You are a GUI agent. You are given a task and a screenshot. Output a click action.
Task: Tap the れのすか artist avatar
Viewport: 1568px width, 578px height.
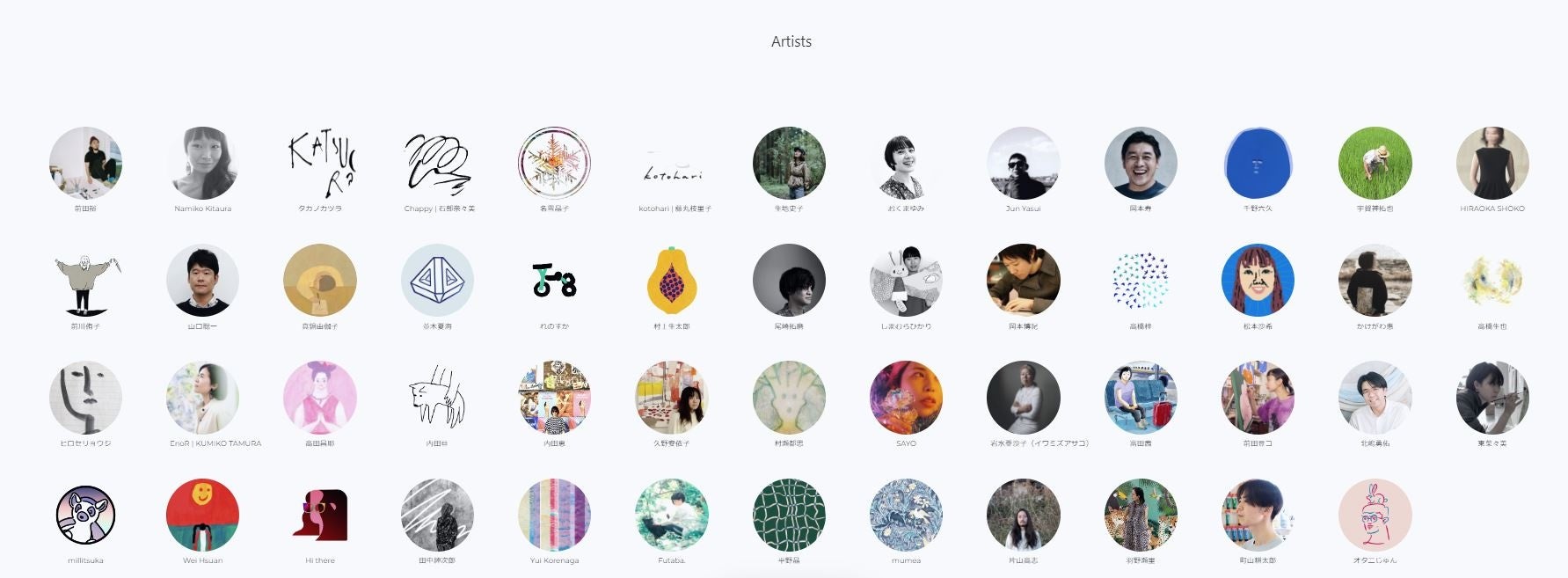click(x=554, y=281)
